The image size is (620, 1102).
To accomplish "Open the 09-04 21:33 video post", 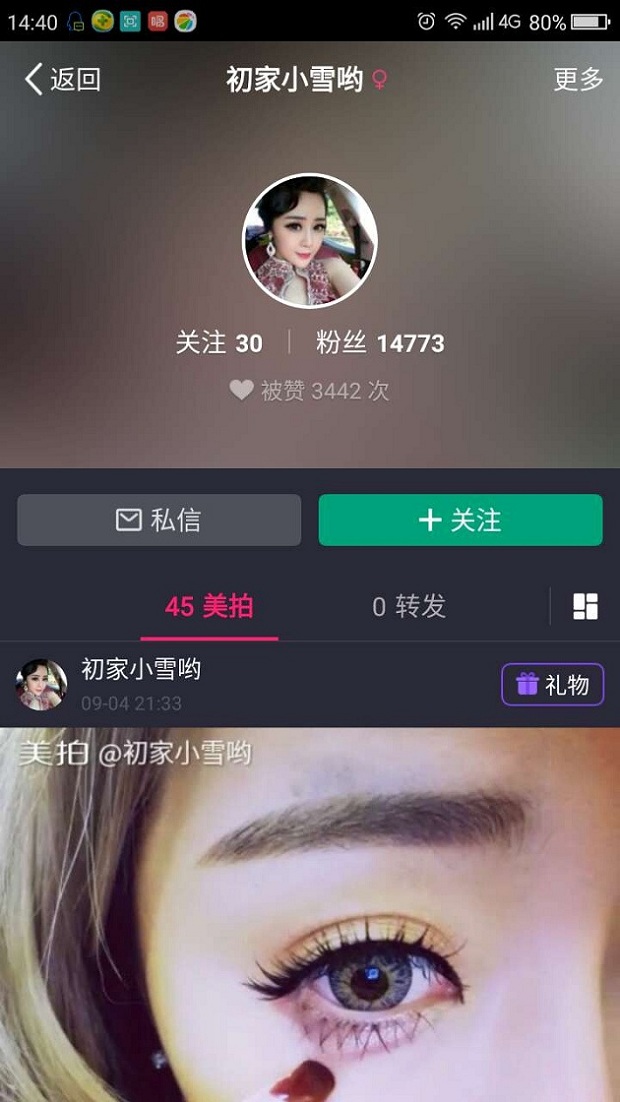I will [x=310, y=910].
